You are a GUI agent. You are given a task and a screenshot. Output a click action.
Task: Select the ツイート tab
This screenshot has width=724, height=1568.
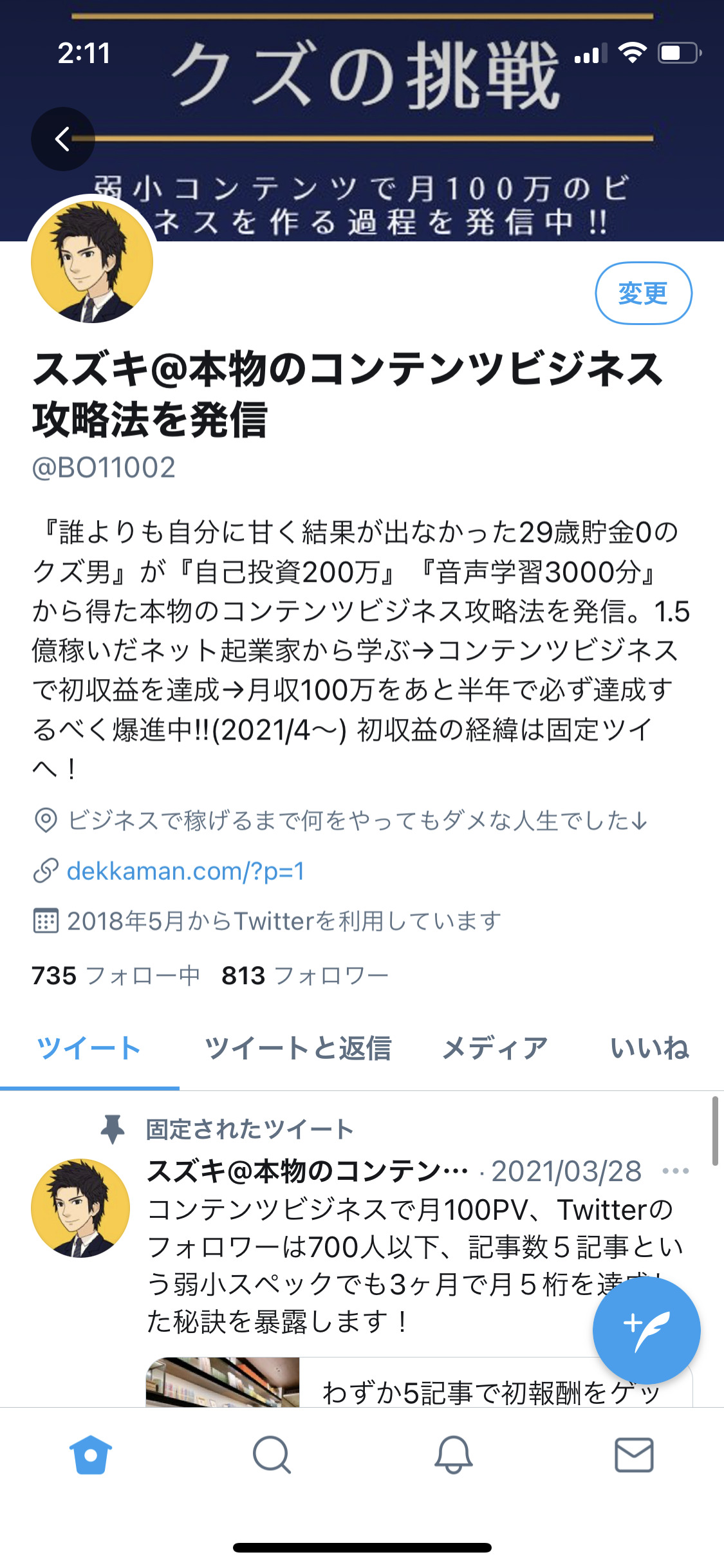coord(89,1049)
